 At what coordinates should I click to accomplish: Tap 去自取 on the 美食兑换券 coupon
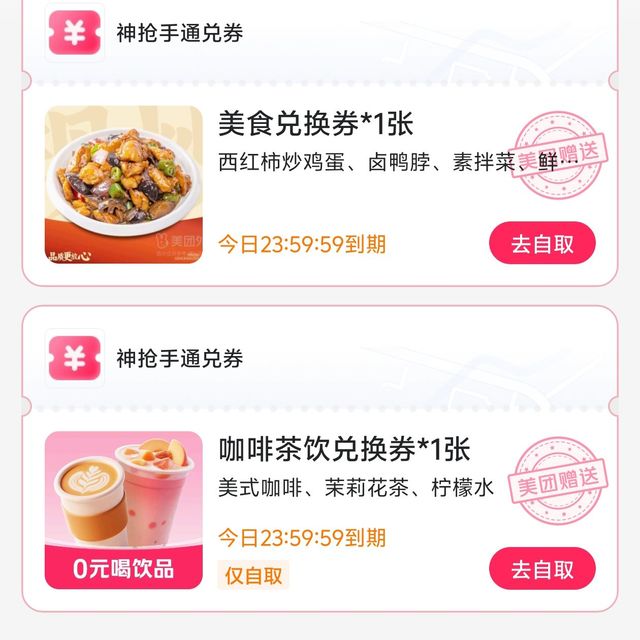tap(542, 243)
